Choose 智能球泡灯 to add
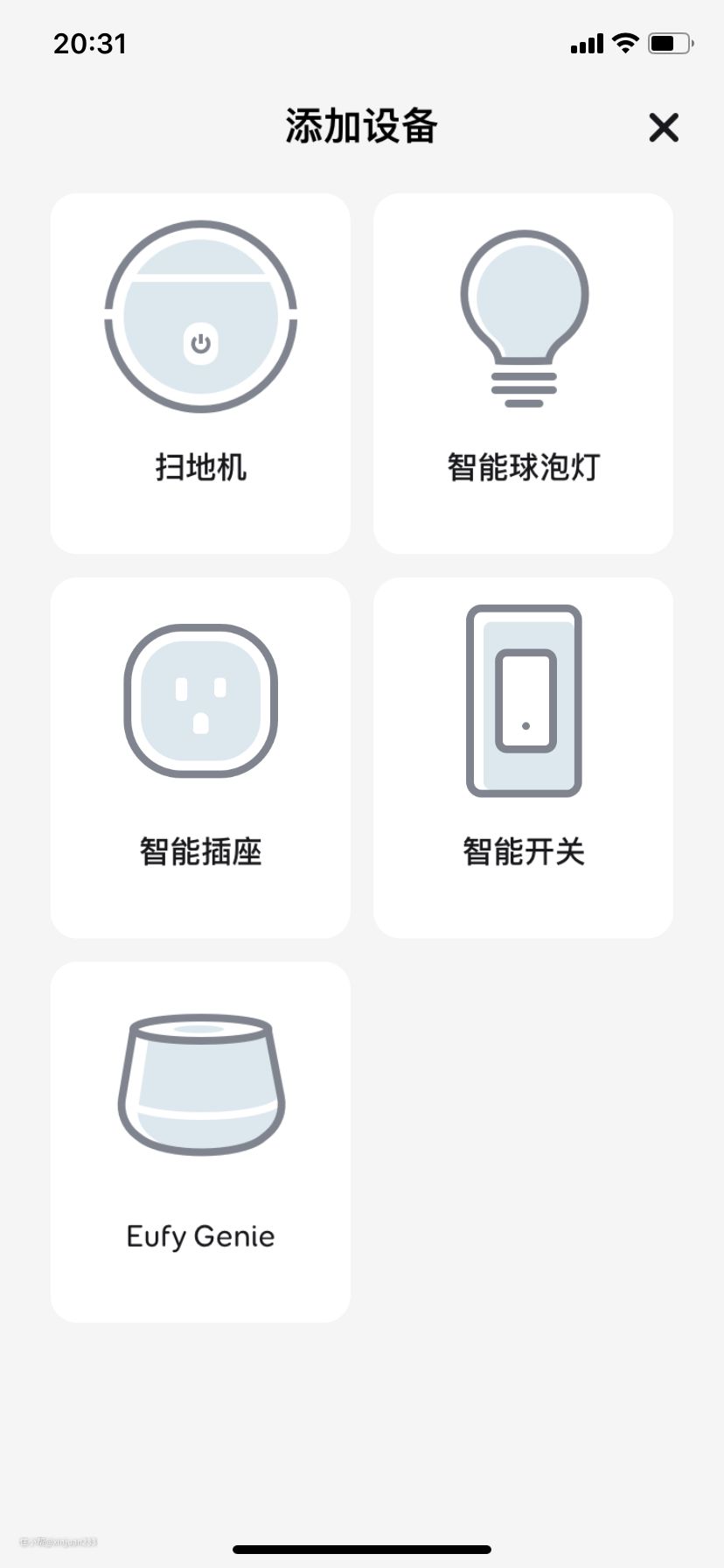Image resolution: width=724 pixels, height=1568 pixels. click(x=523, y=374)
